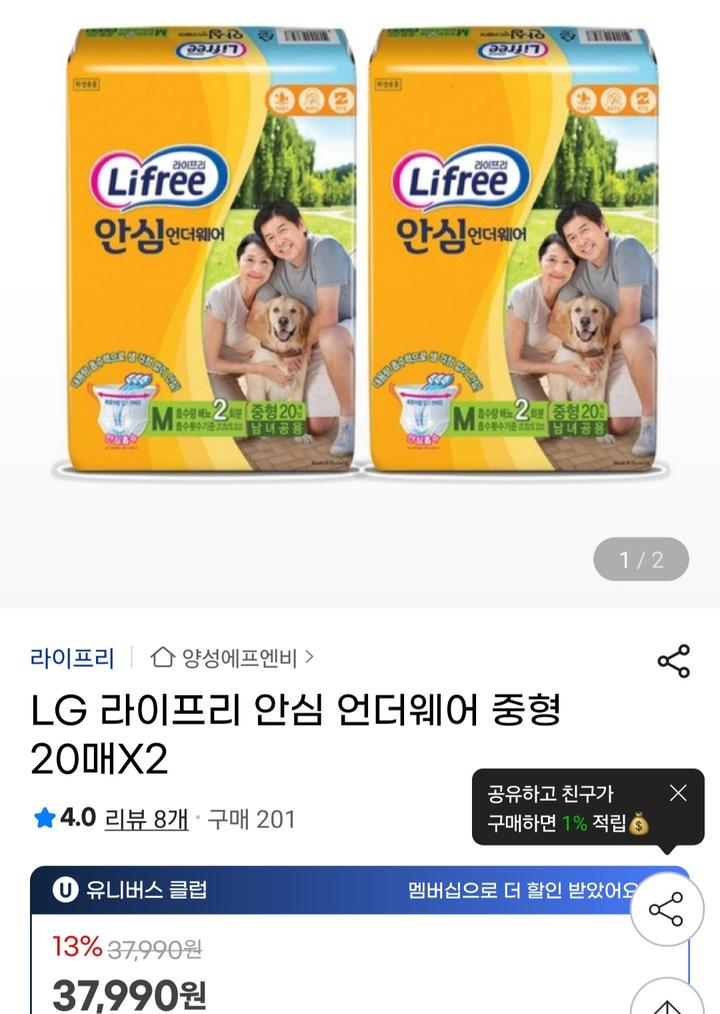Visit the 양성에프엔비 seller store
This screenshot has width=720, height=1014.
point(232,658)
